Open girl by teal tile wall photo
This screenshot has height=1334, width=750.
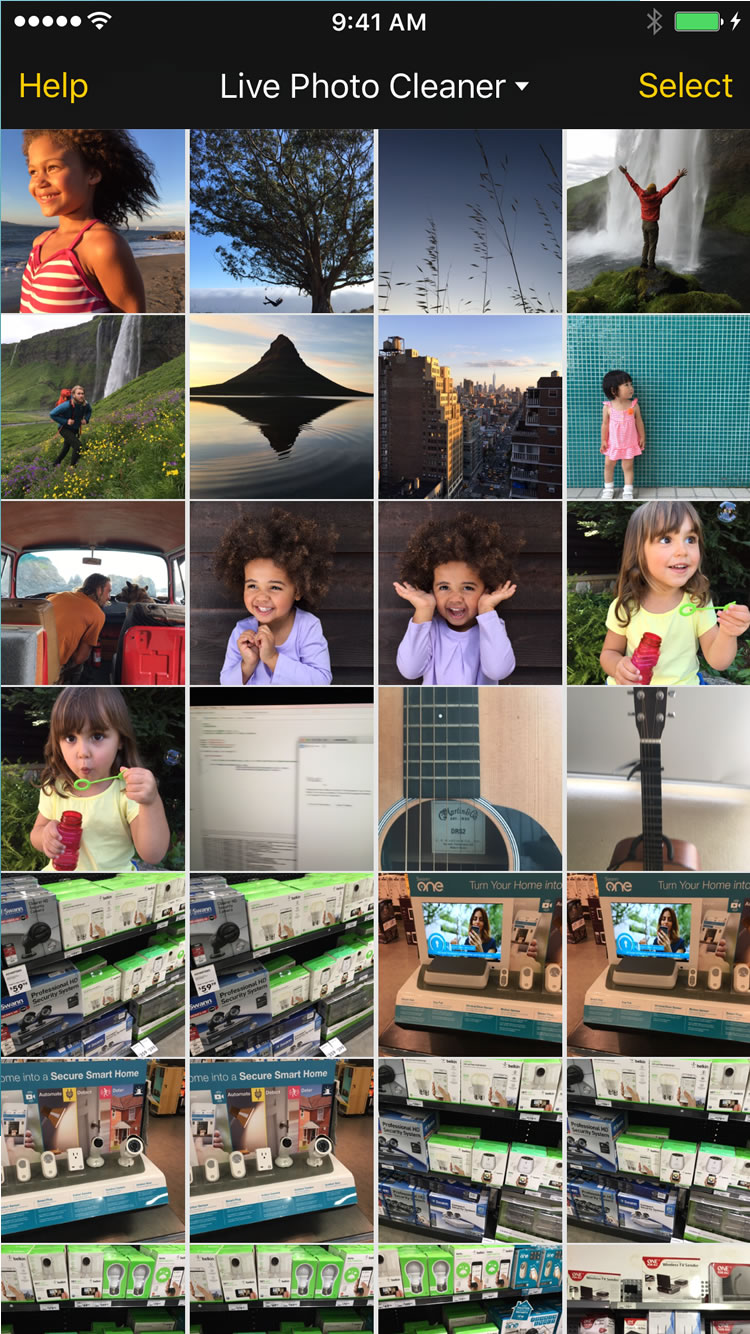coord(657,407)
